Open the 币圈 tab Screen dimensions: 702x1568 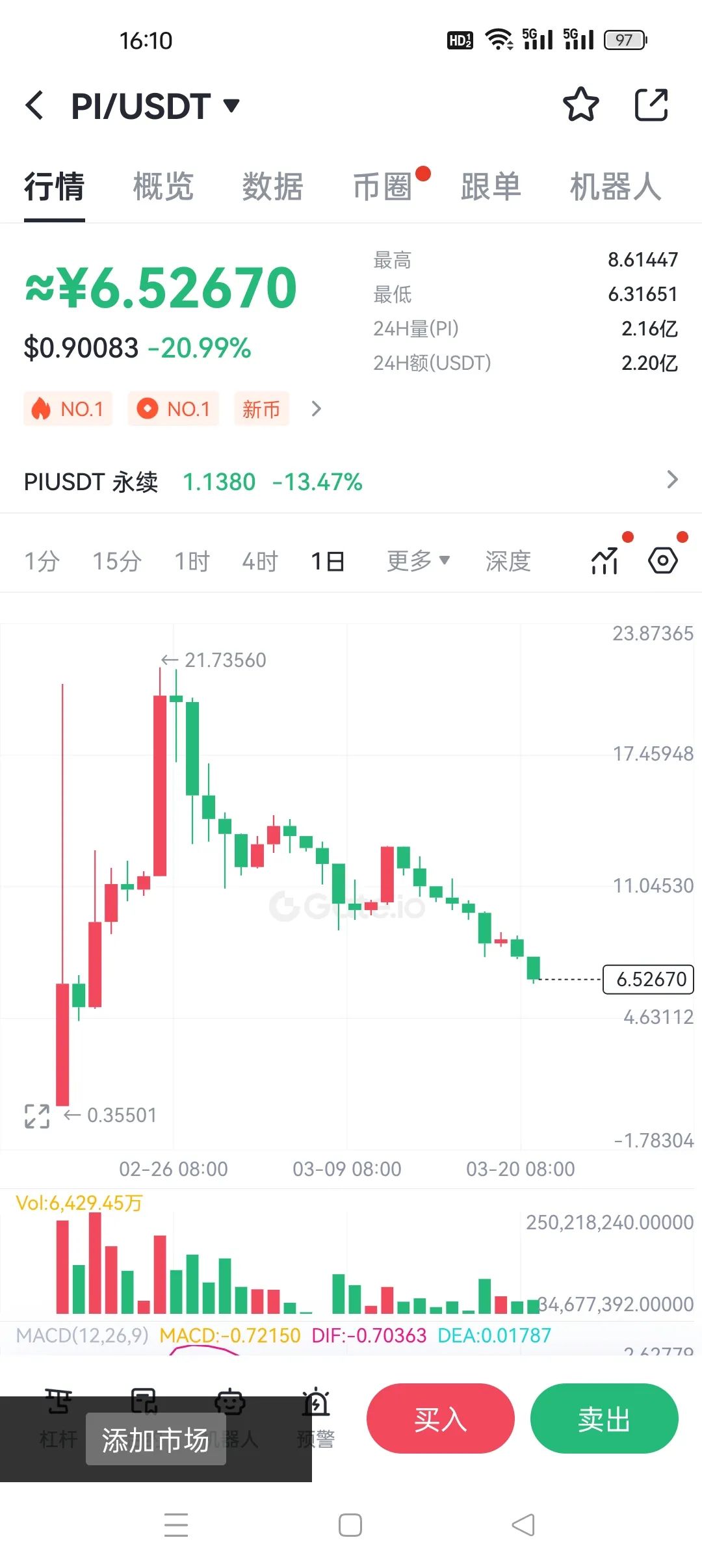(382, 187)
